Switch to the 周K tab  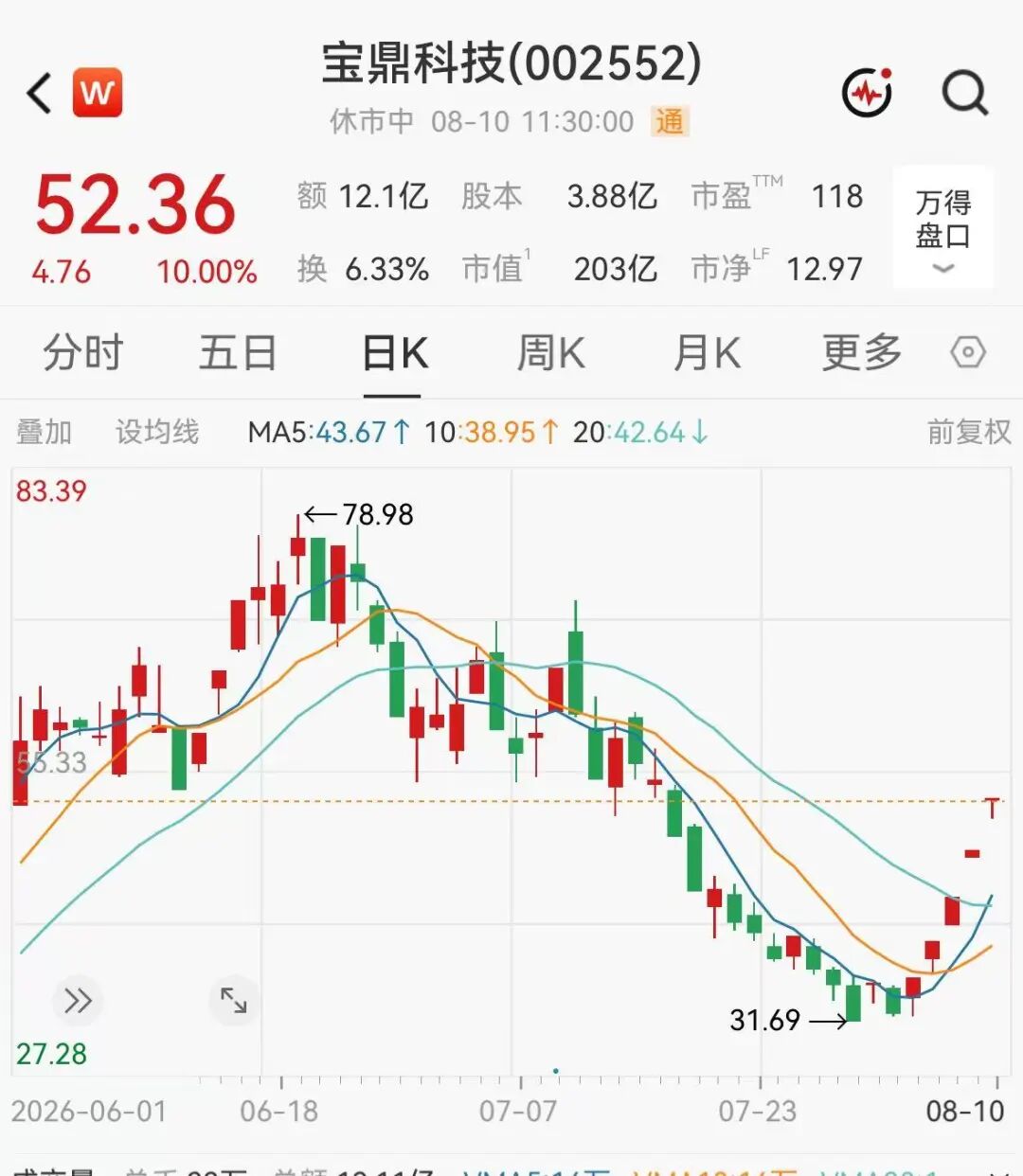click(550, 353)
